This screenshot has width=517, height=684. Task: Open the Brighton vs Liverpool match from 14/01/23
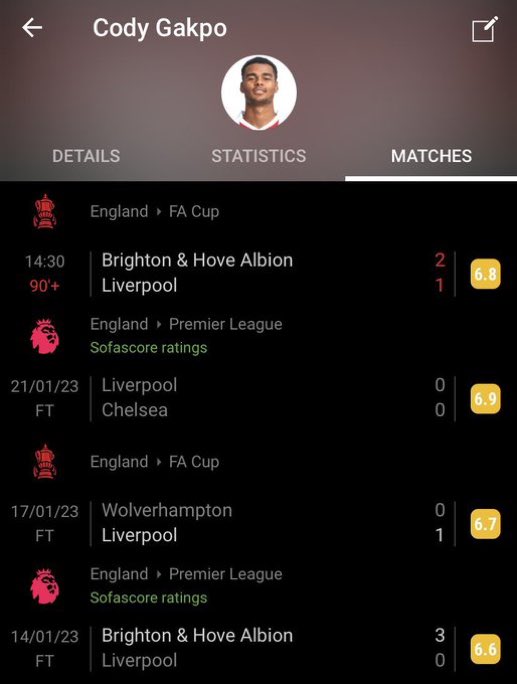tap(258, 648)
